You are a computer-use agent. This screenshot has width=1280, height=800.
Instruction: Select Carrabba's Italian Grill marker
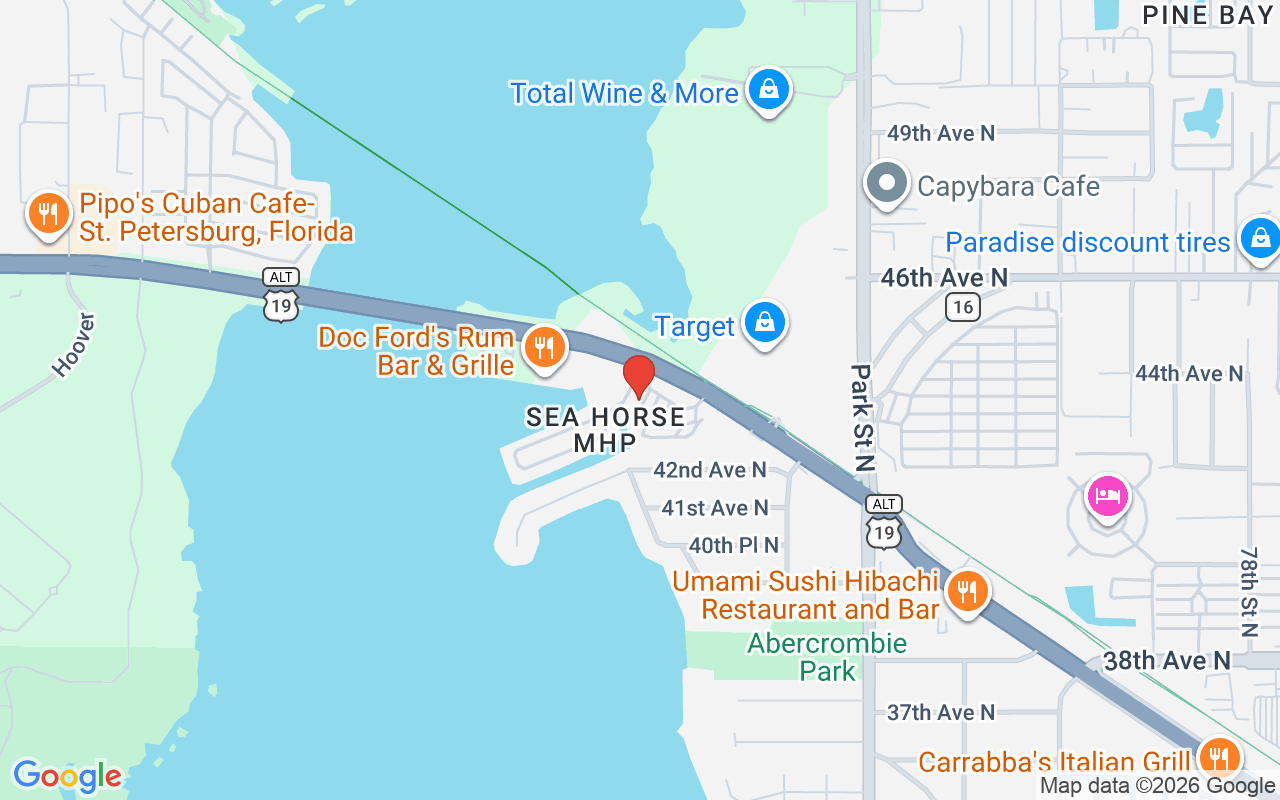(1218, 757)
